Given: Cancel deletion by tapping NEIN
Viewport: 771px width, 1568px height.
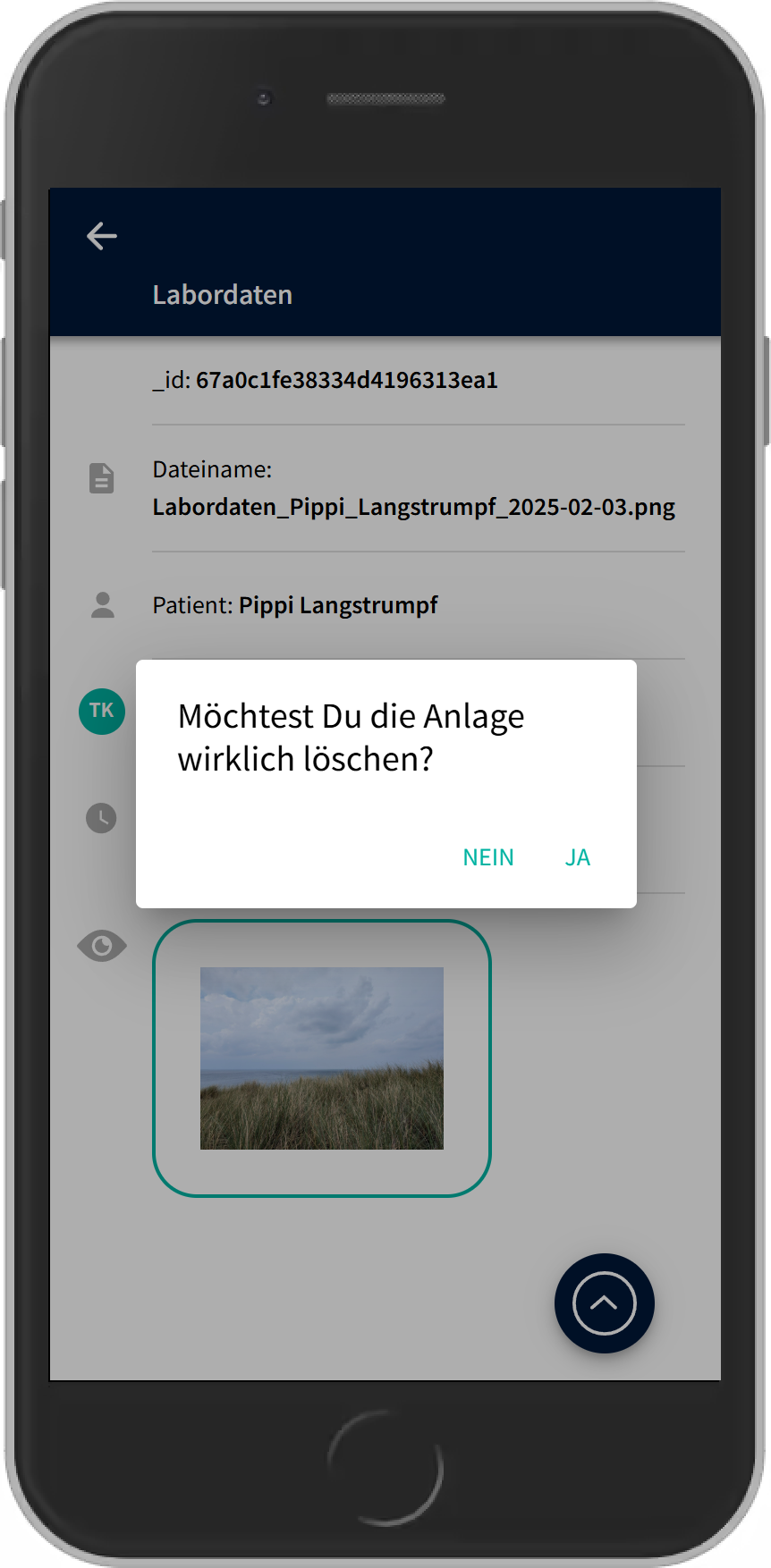Looking at the screenshot, I should pos(488,857).
